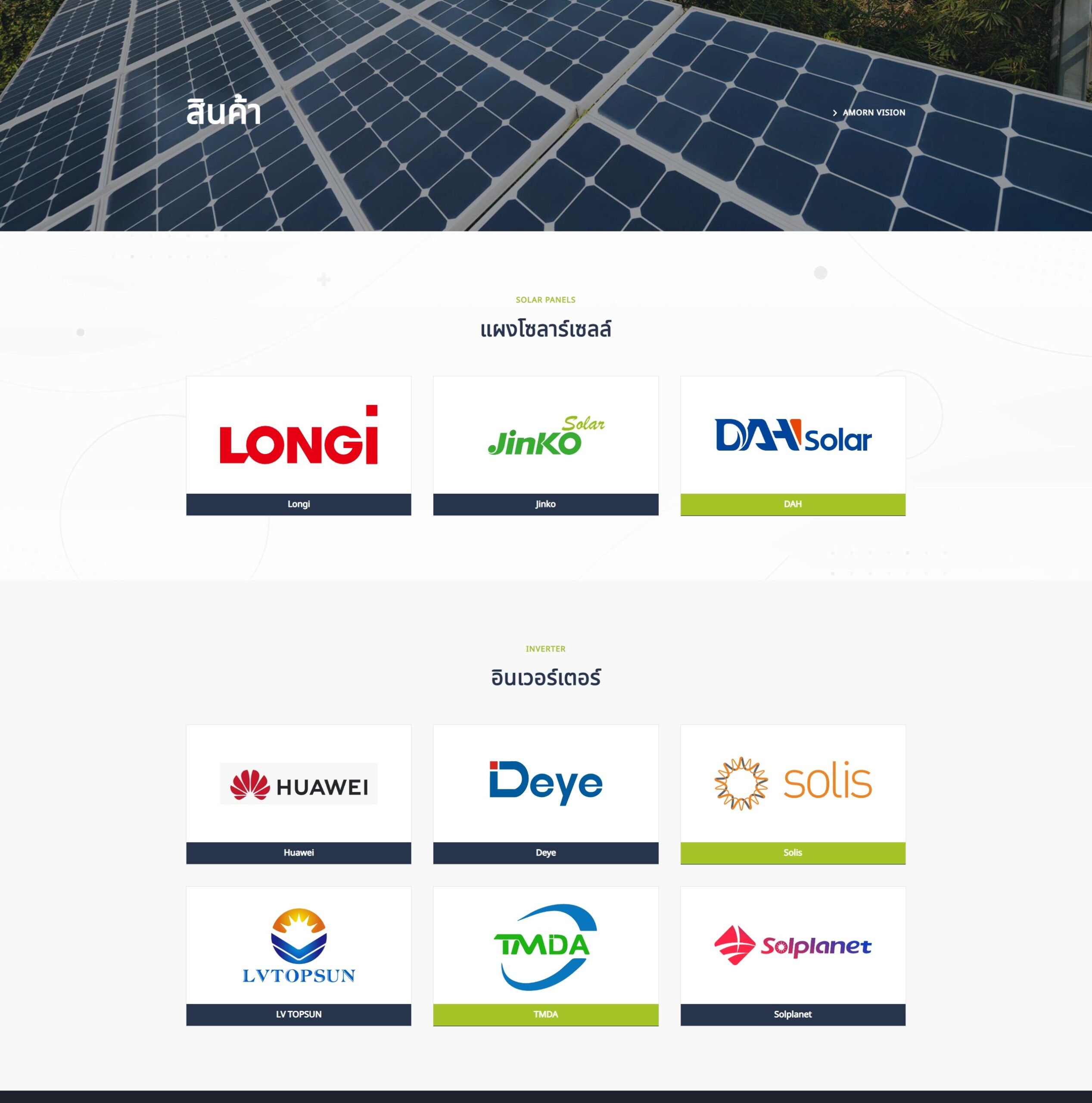Select the Jinko Solar brand card
1092x1103 pixels.
[545, 446]
